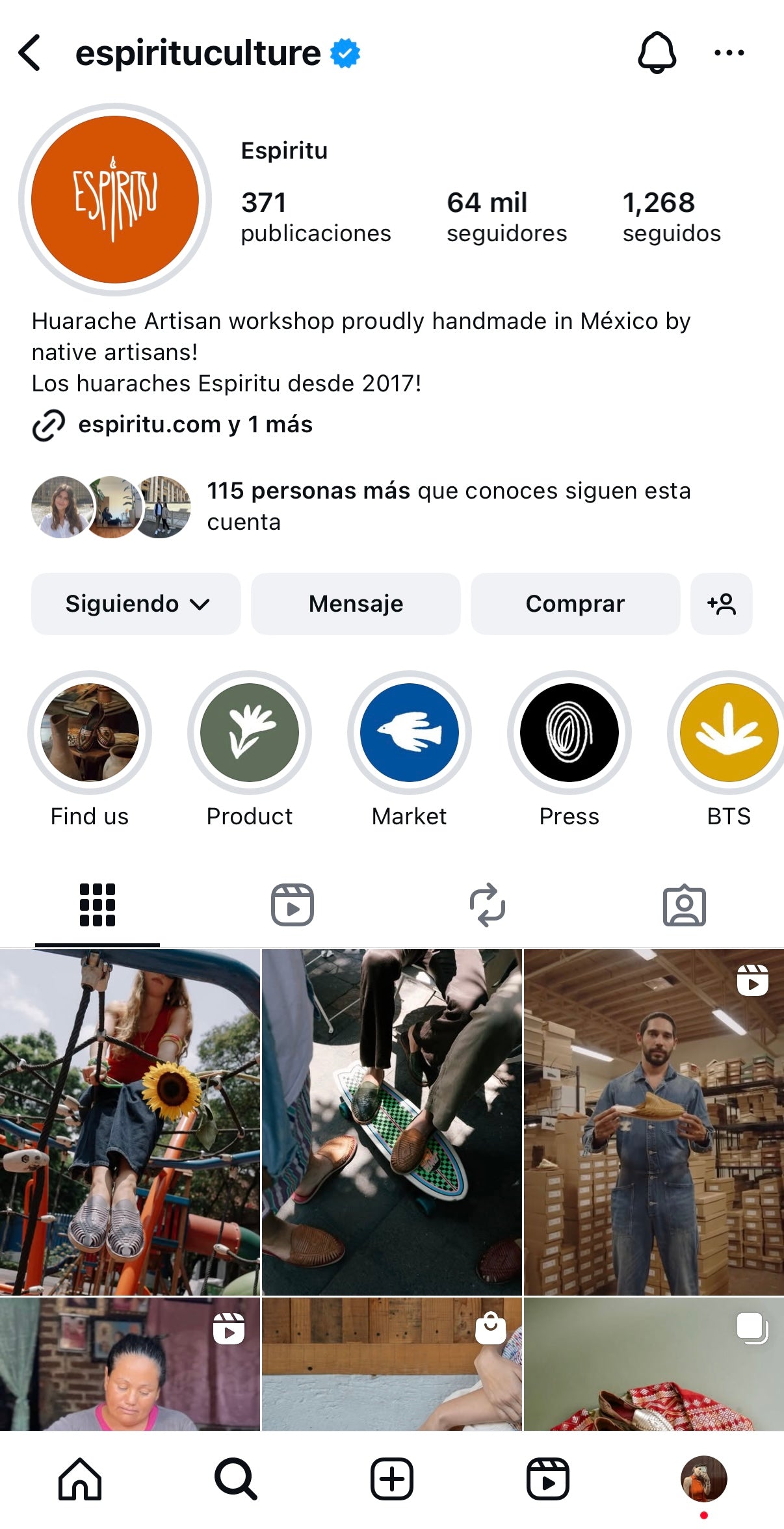
Task: Switch to the tagged photos tab
Action: click(684, 904)
